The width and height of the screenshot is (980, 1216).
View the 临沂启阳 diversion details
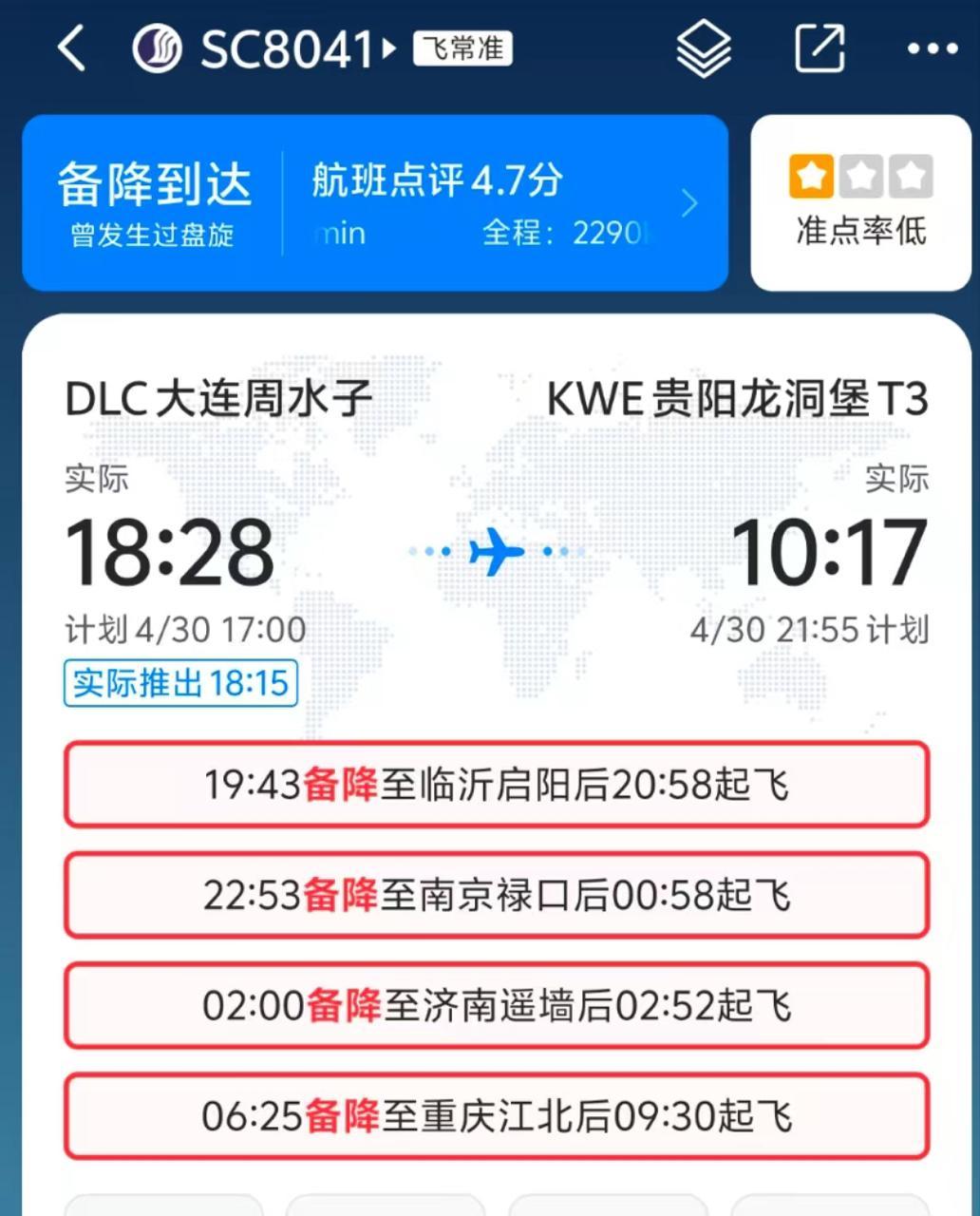[496, 785]
